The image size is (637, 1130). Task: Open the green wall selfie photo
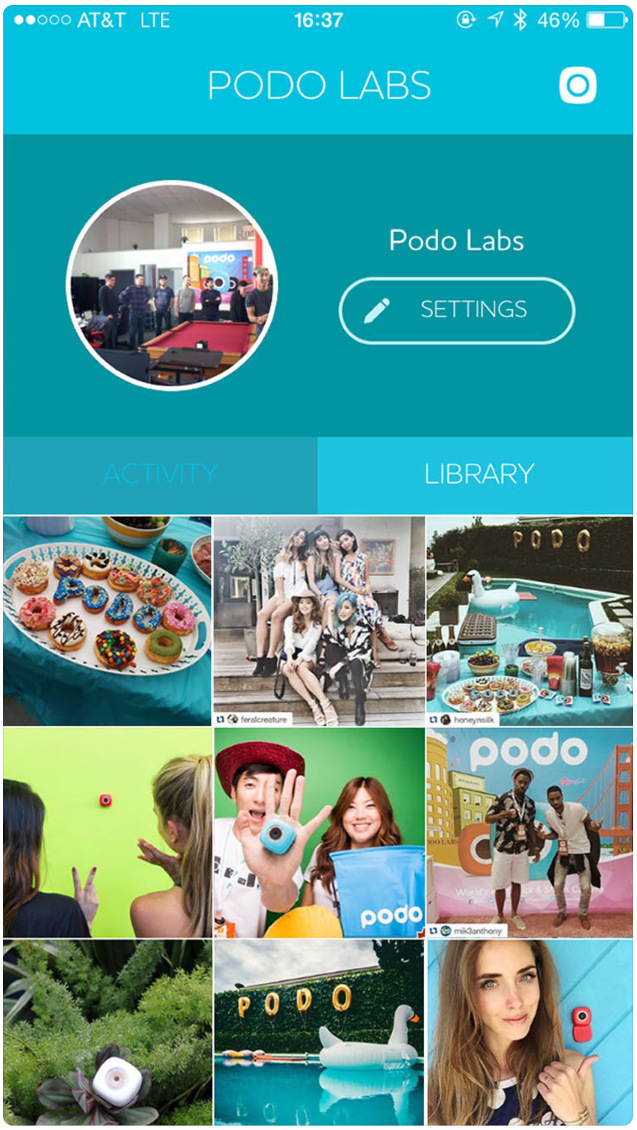pos(107,832)
